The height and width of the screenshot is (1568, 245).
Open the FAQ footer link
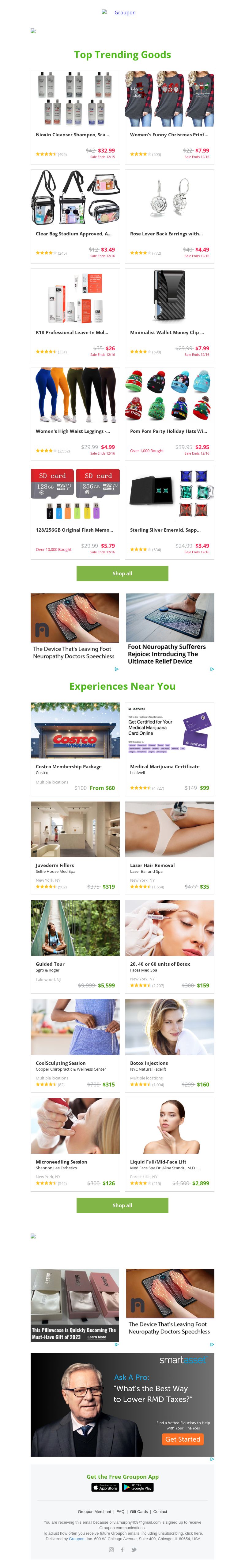click(x=121, y=1511)
